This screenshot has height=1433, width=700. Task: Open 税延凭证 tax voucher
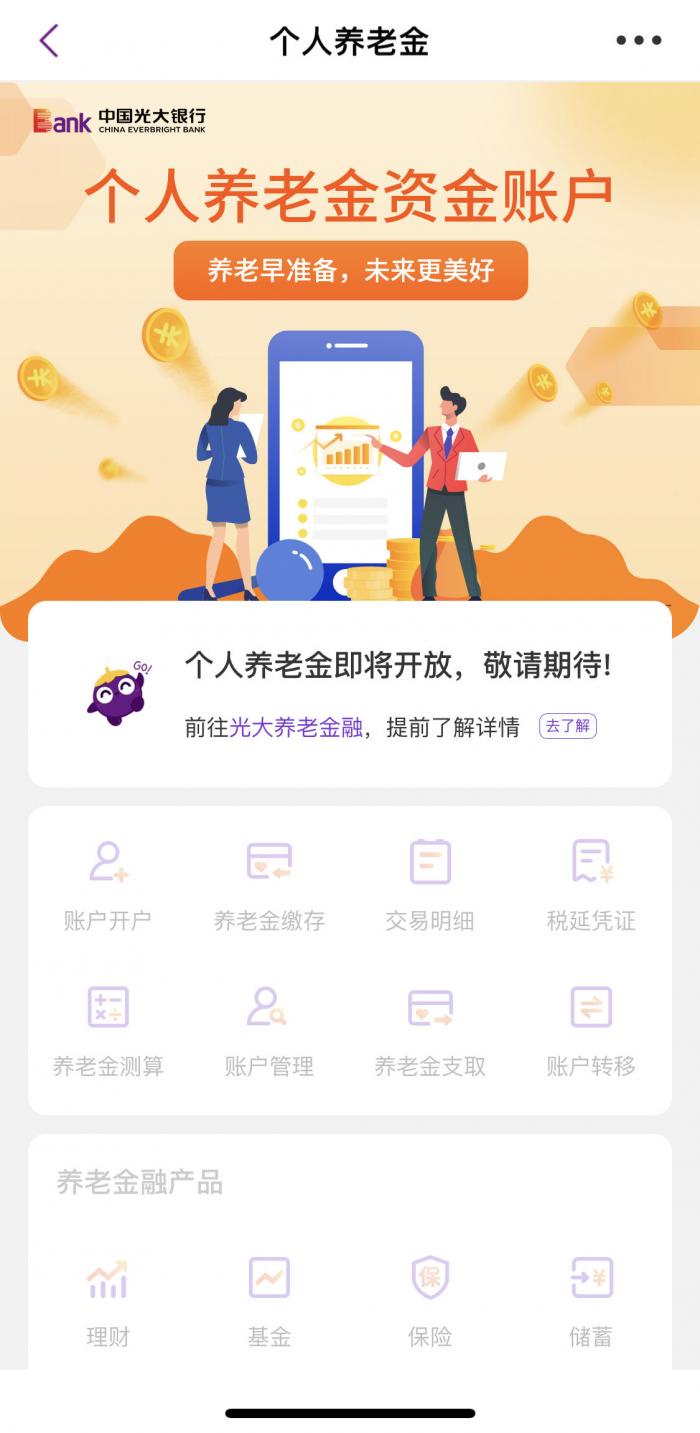coord(591,883)
